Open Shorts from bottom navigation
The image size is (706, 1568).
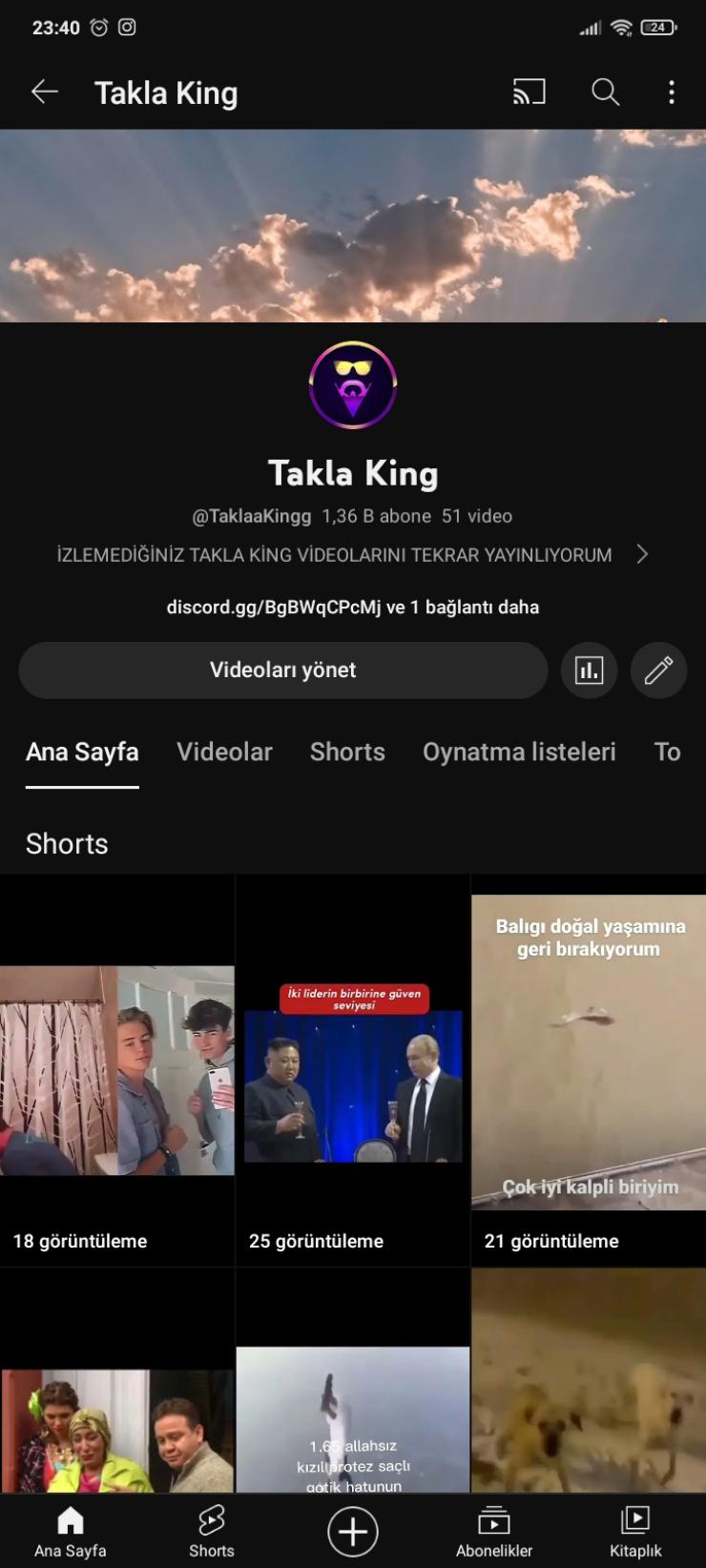212,1532
